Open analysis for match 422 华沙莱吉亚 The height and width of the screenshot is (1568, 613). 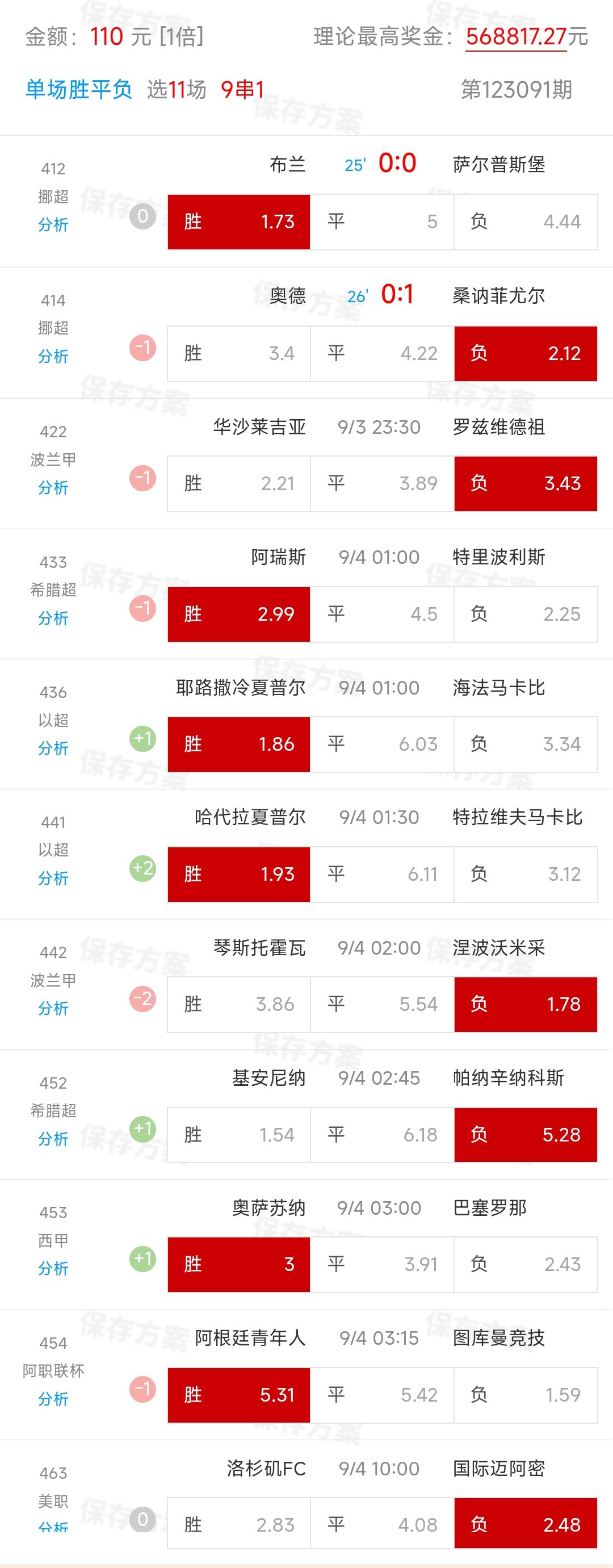point(53,488)
